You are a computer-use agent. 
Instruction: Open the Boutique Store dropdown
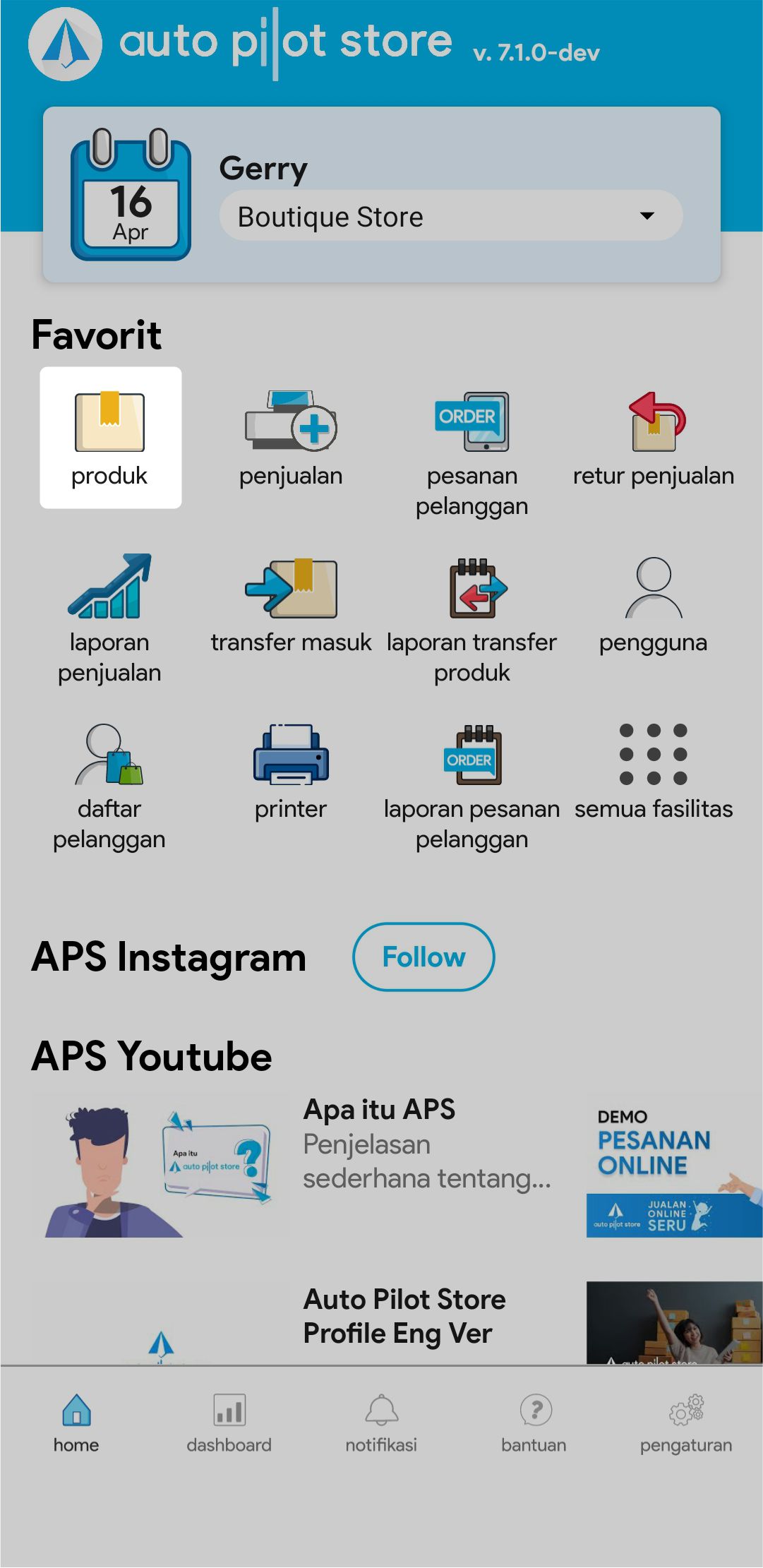pos(450,216)
